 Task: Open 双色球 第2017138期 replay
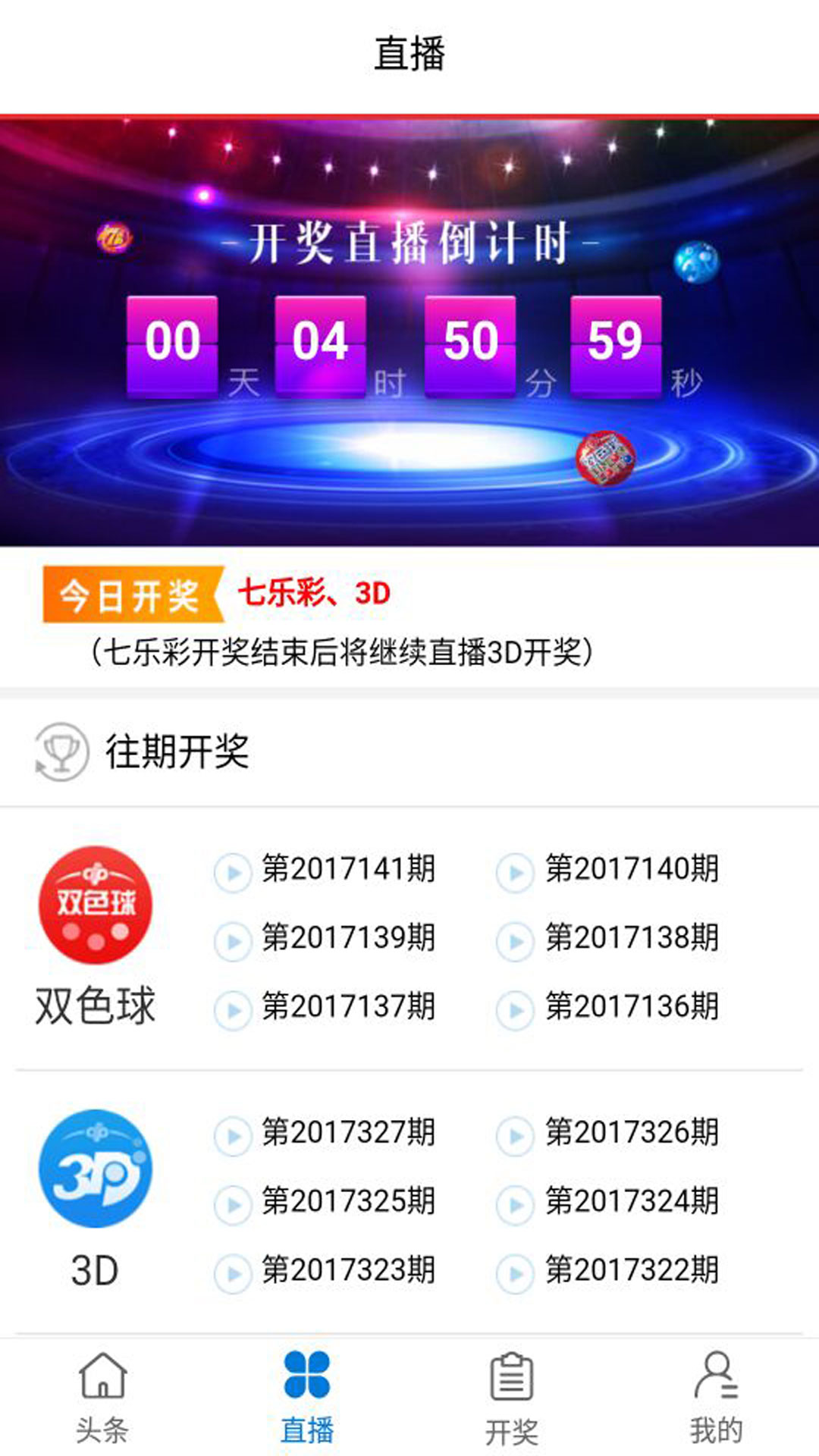[609, 939]
